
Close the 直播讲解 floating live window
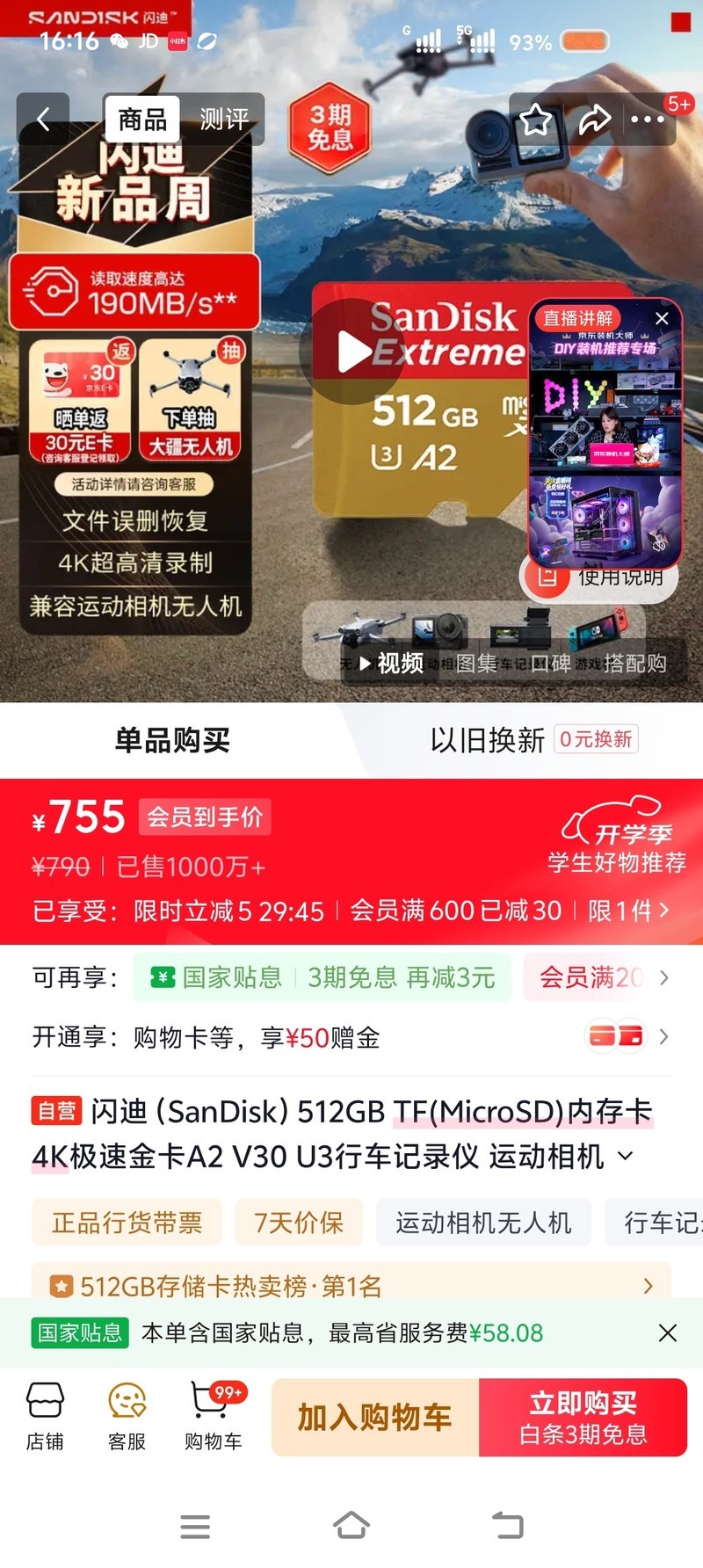[x=662, y=318]
